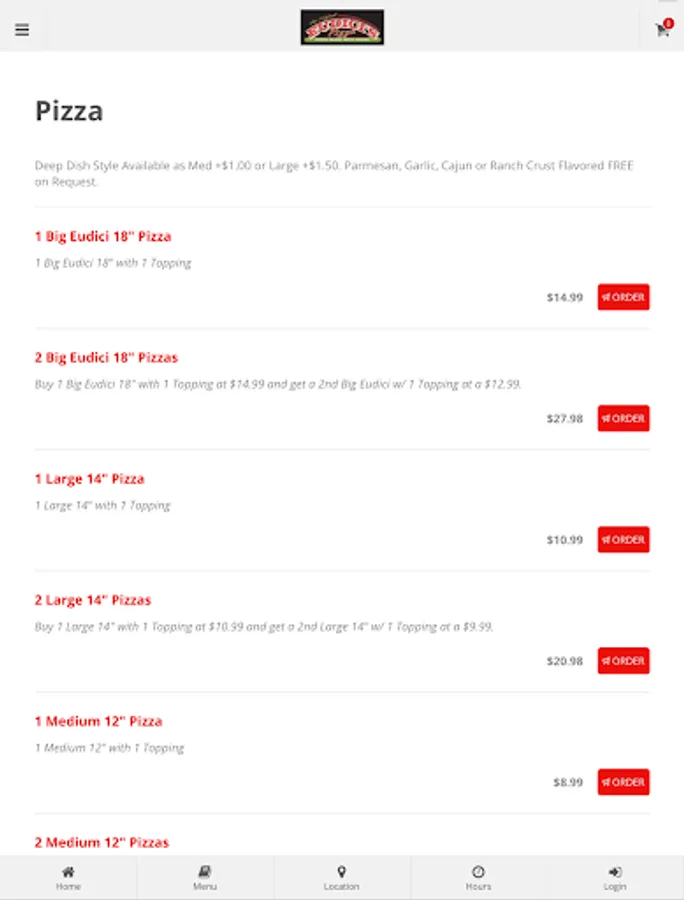Open 2 Large 14" Pizzas title link

pyautogui.click(x=93, y=600)
